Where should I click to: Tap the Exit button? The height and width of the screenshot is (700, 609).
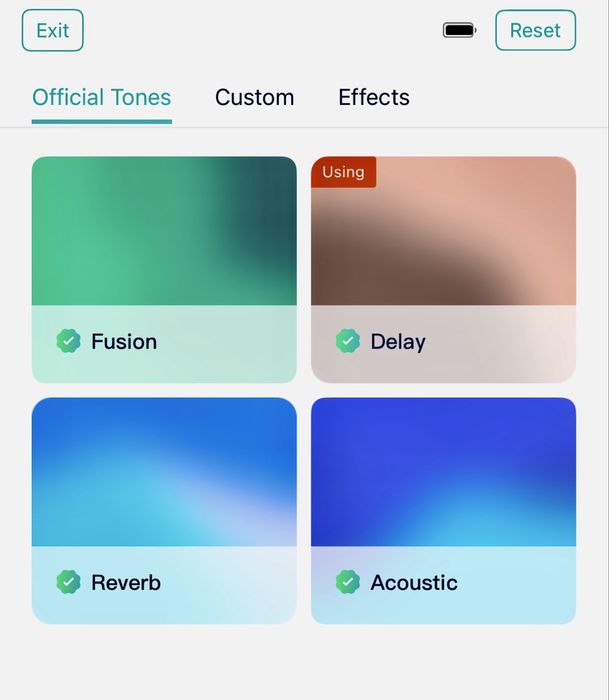(x=52, y=30)
